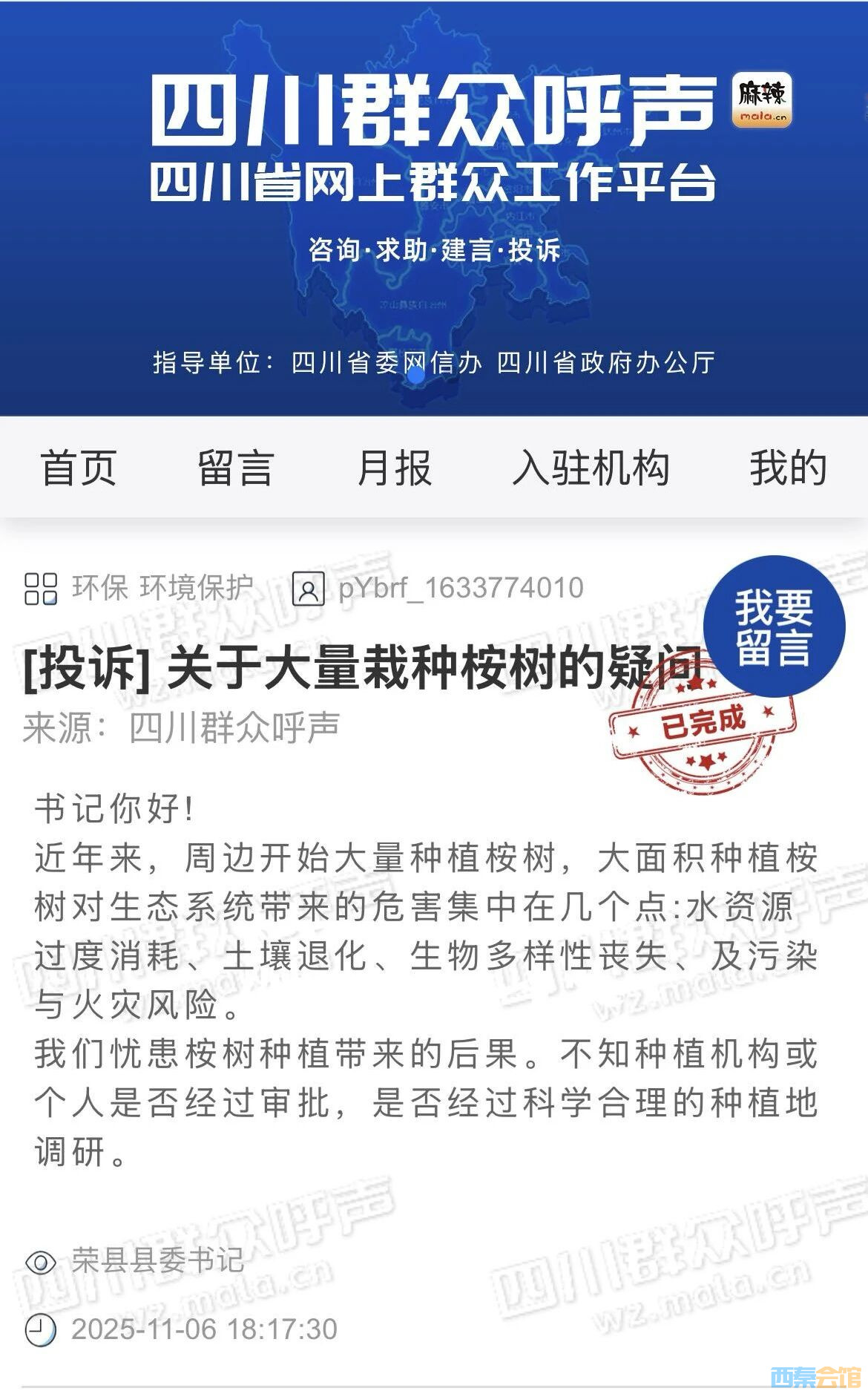
Task: Open the 四川群众呼声 top banner
Action: pyautogui.click(x=434, y=208)
